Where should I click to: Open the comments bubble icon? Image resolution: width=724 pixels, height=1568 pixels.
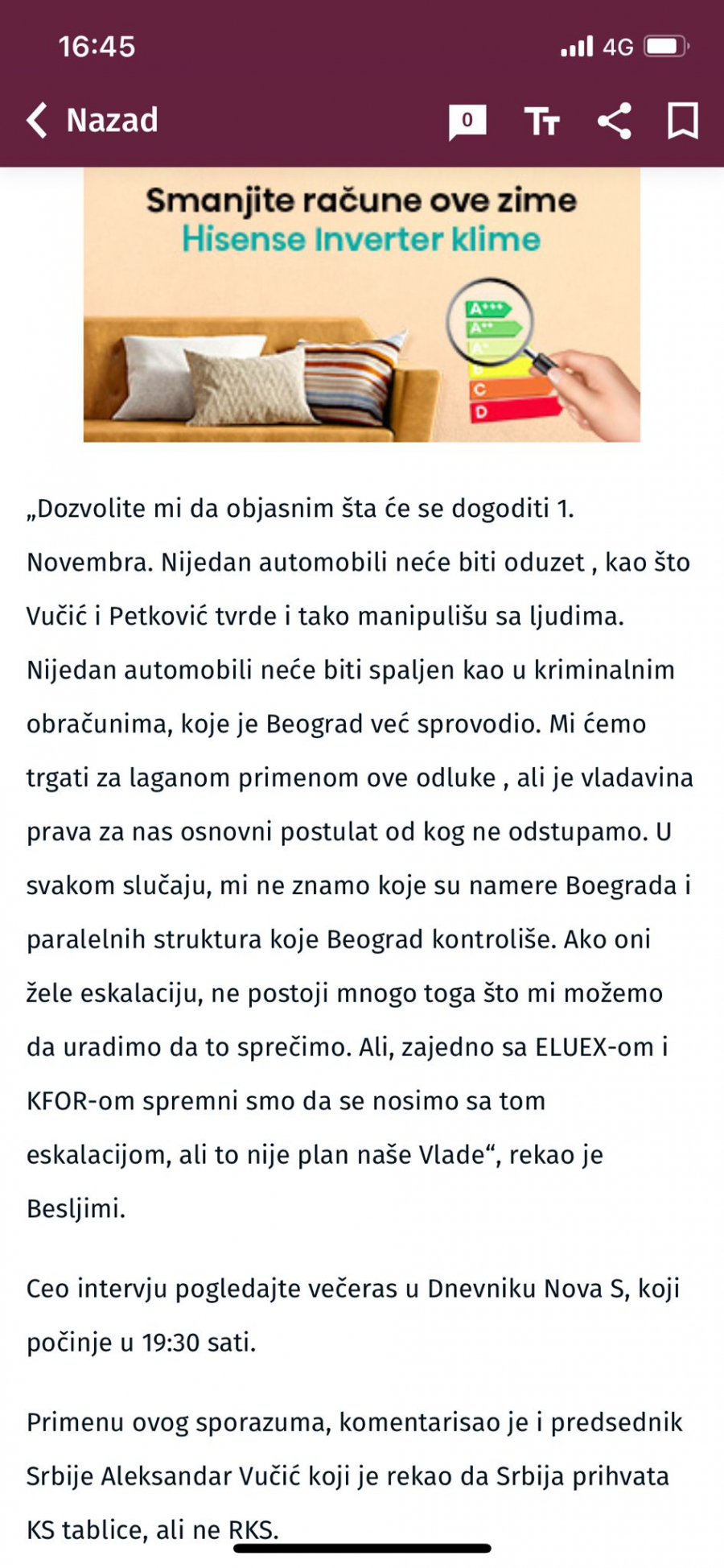467,122
